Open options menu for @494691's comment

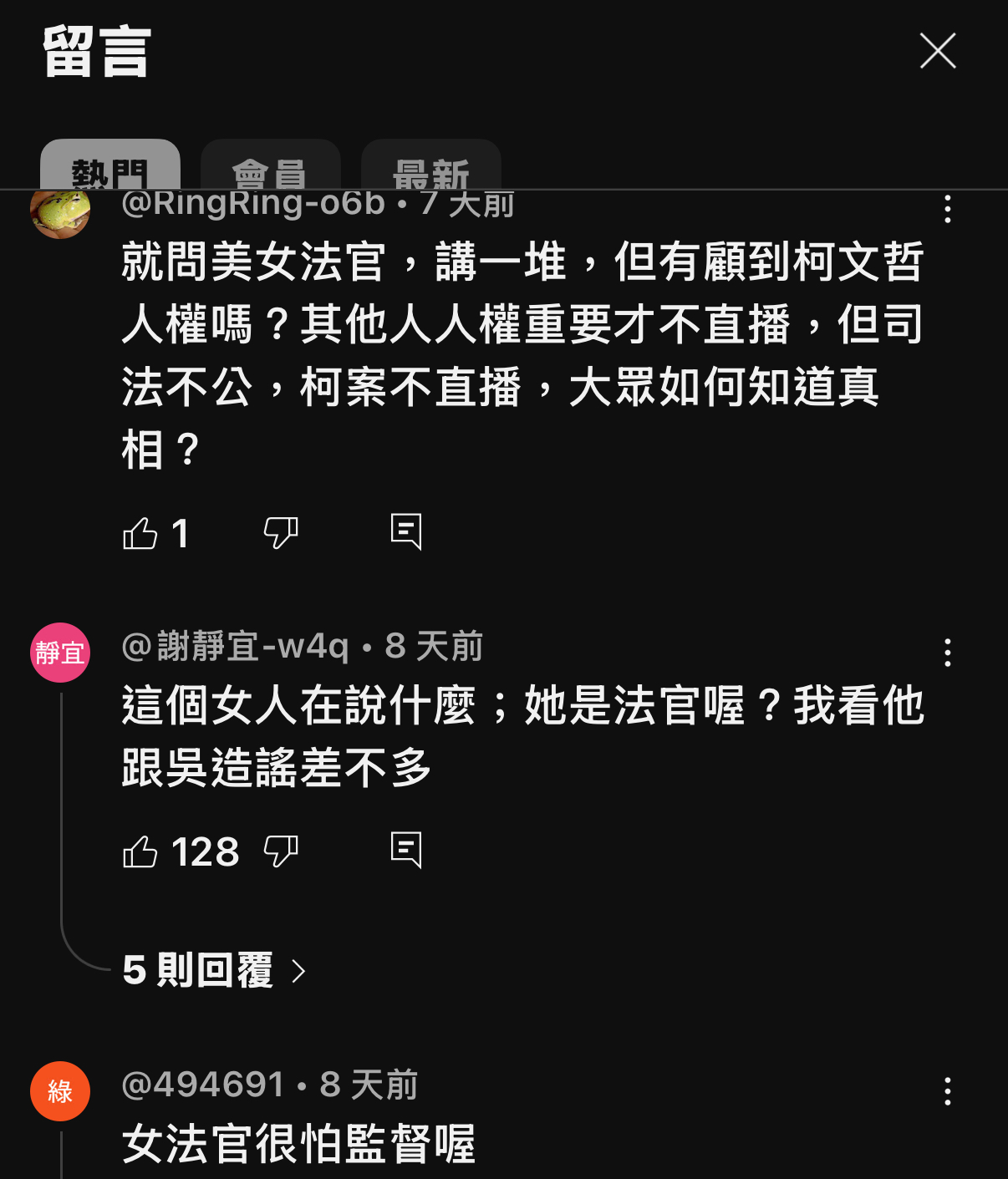point(947,1091)
